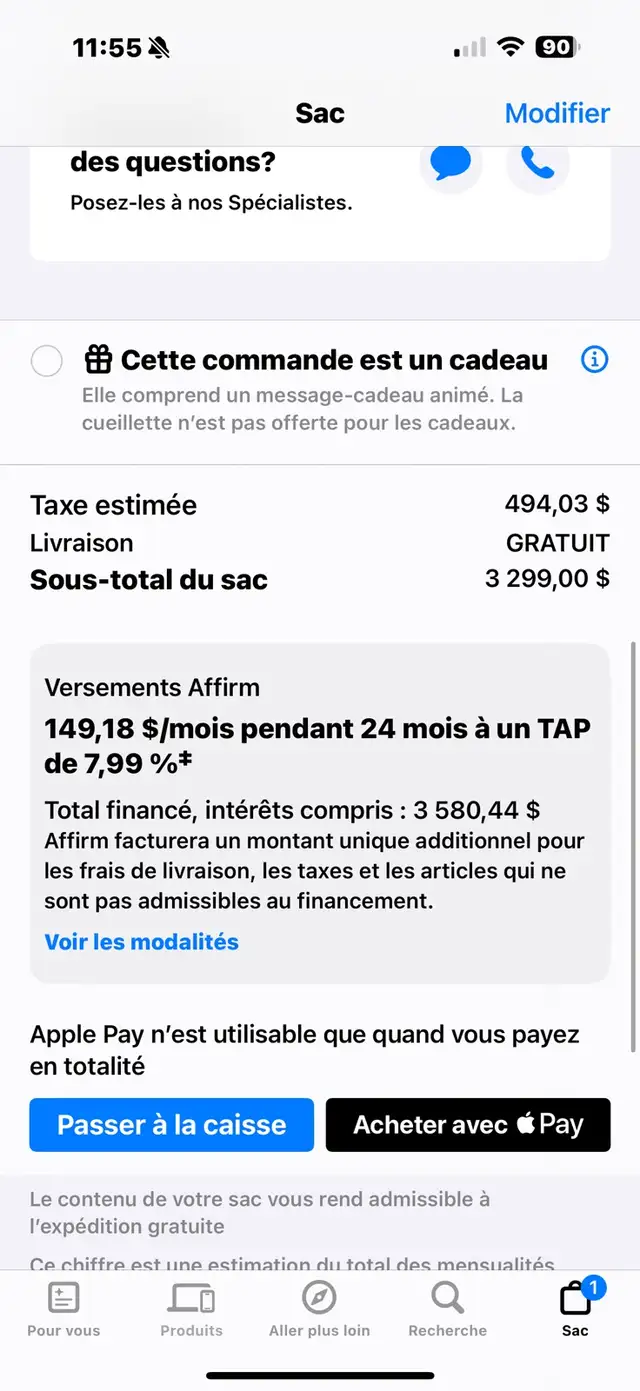Select the Sac tab
Image resolution: width=640 pixels, height=1391 pixels.
(x=576, y=1310)
